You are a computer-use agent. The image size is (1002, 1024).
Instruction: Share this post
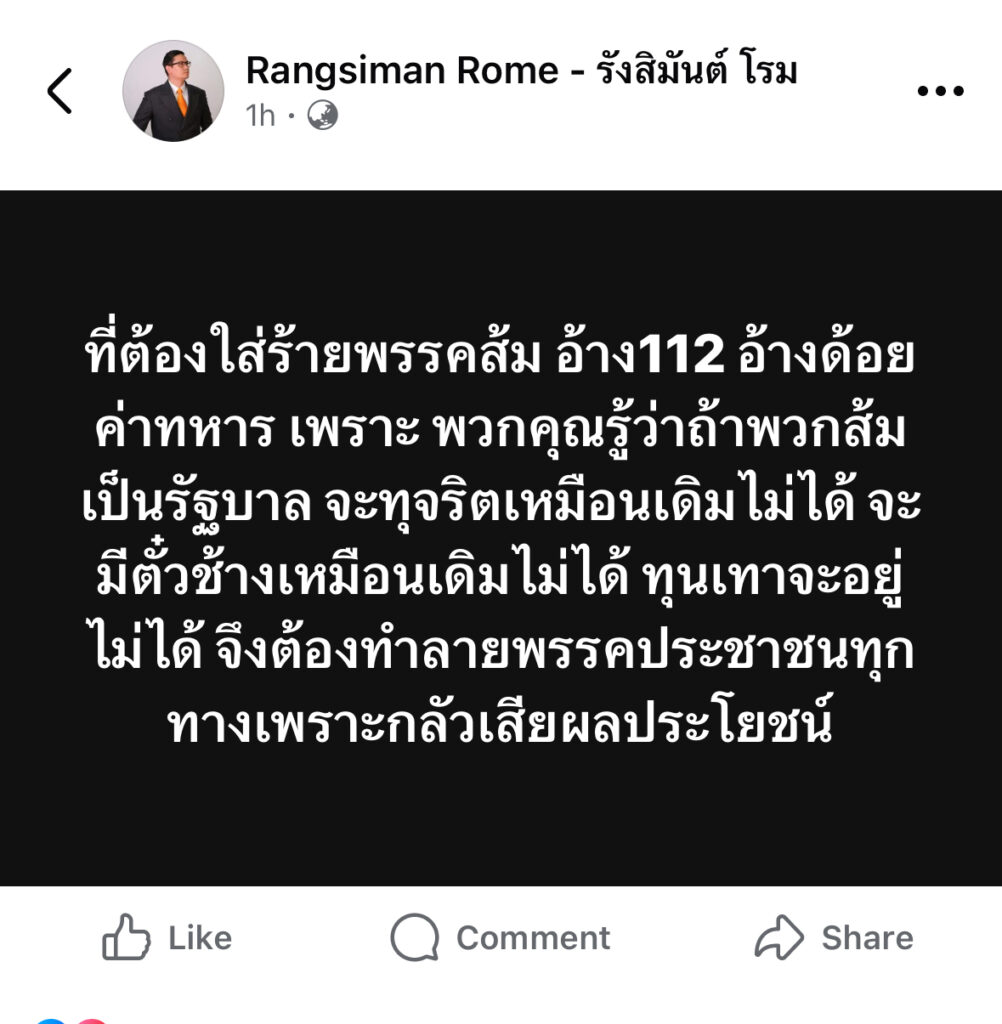point(834,938)
